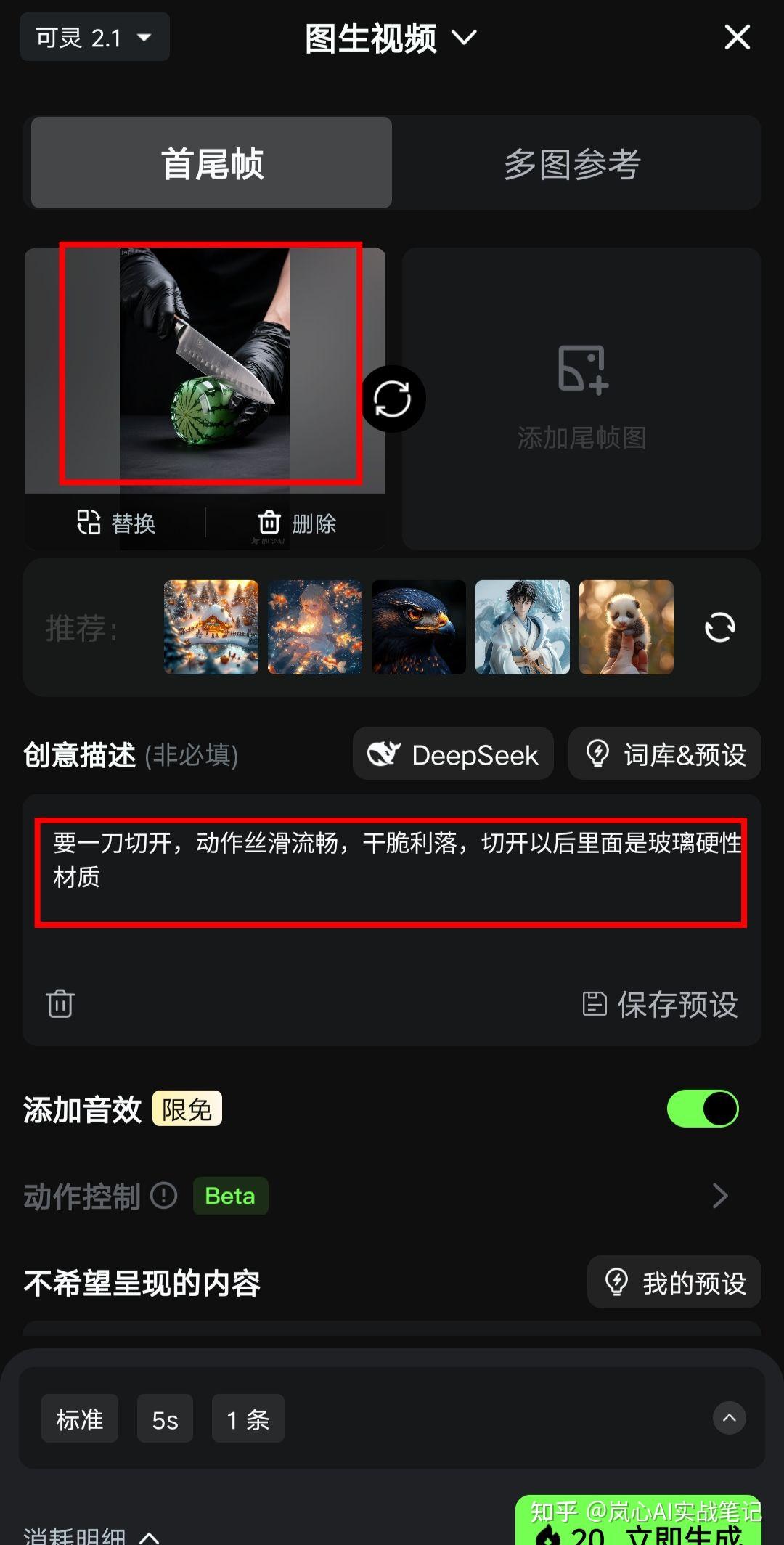This screenshot has height=1545, width=784.
Task: Edit the creative description text field
Action: [x=391, y=872]
